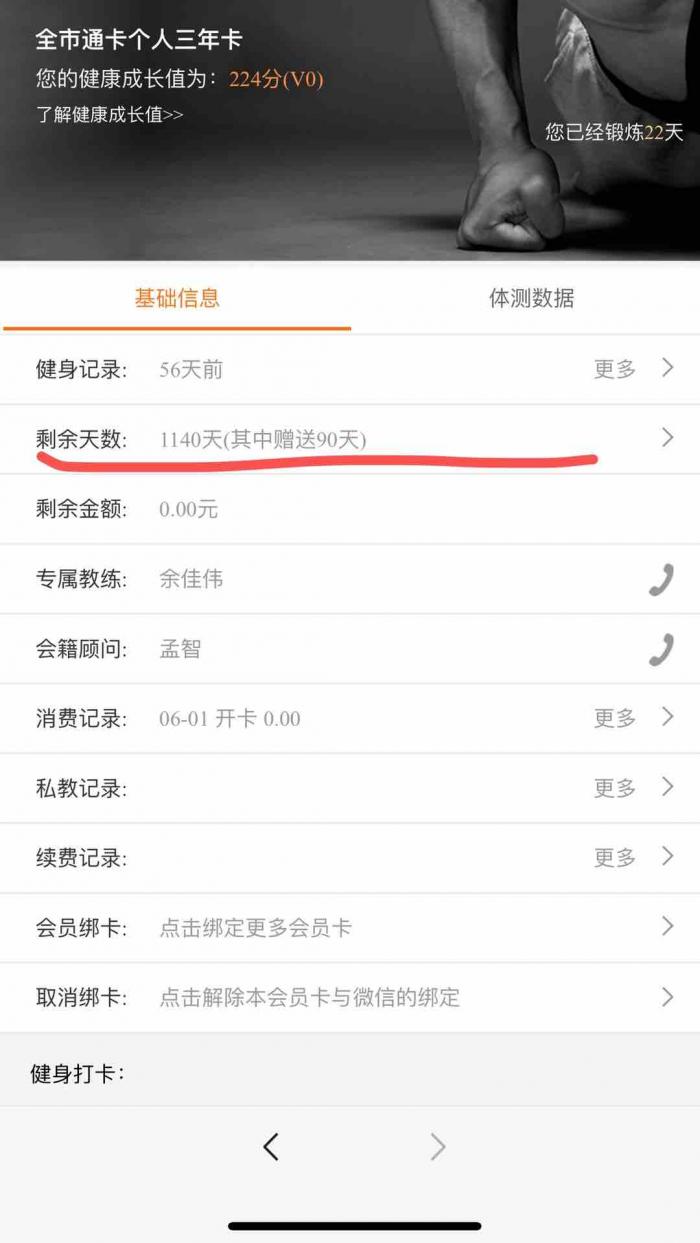Call membership advisor 孟智

(x=661, y=649)
